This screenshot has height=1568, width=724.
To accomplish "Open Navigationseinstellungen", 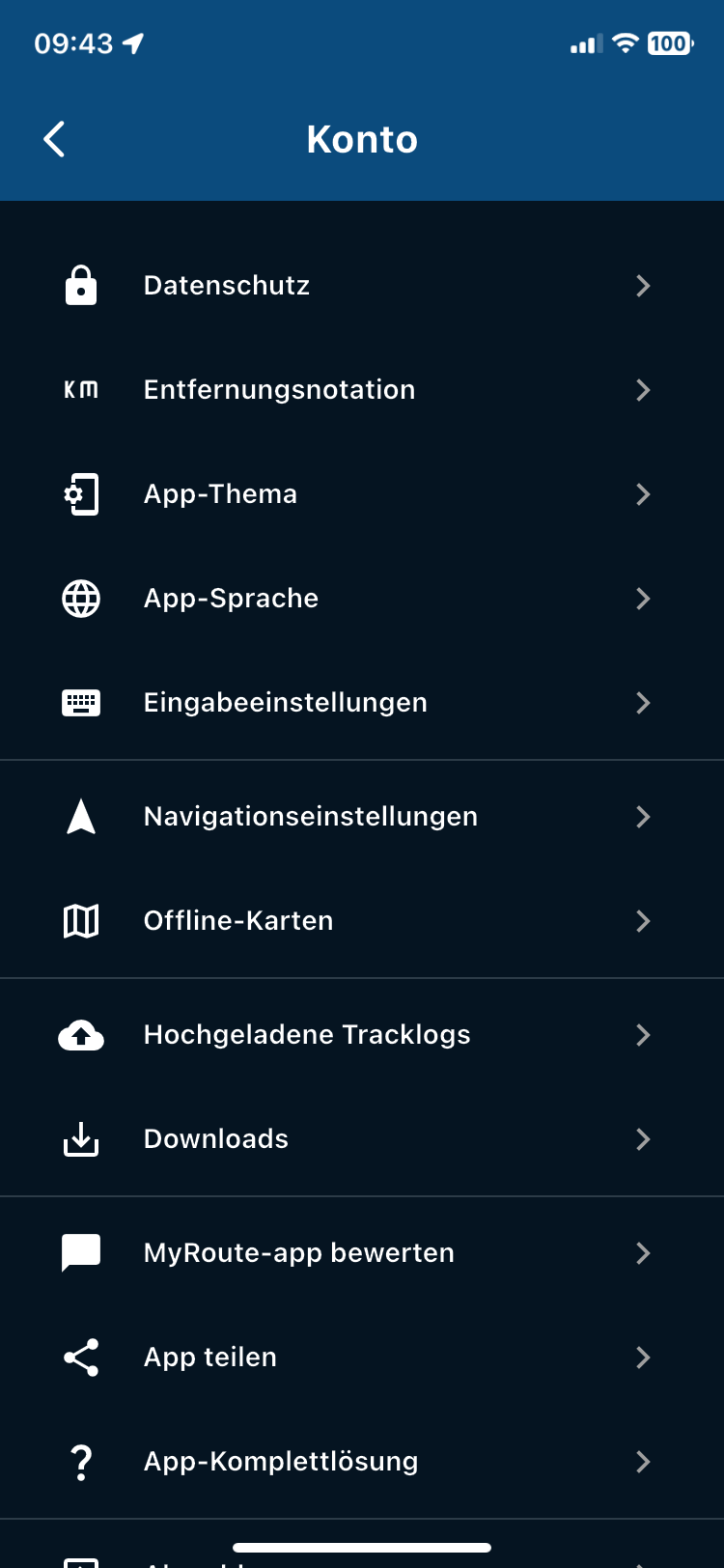I will [x=362, y=817].
